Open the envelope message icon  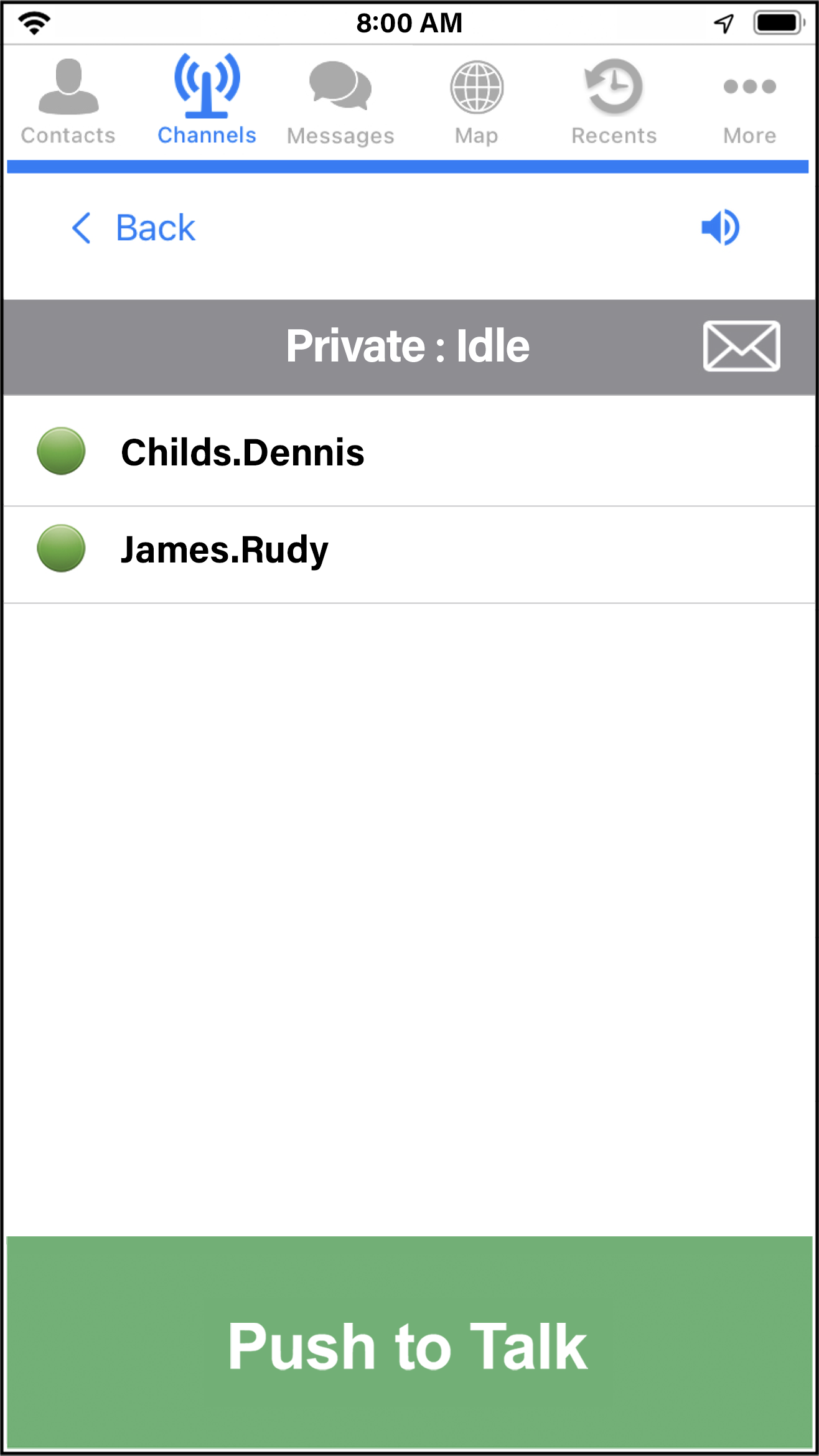[x=741, y=346]
